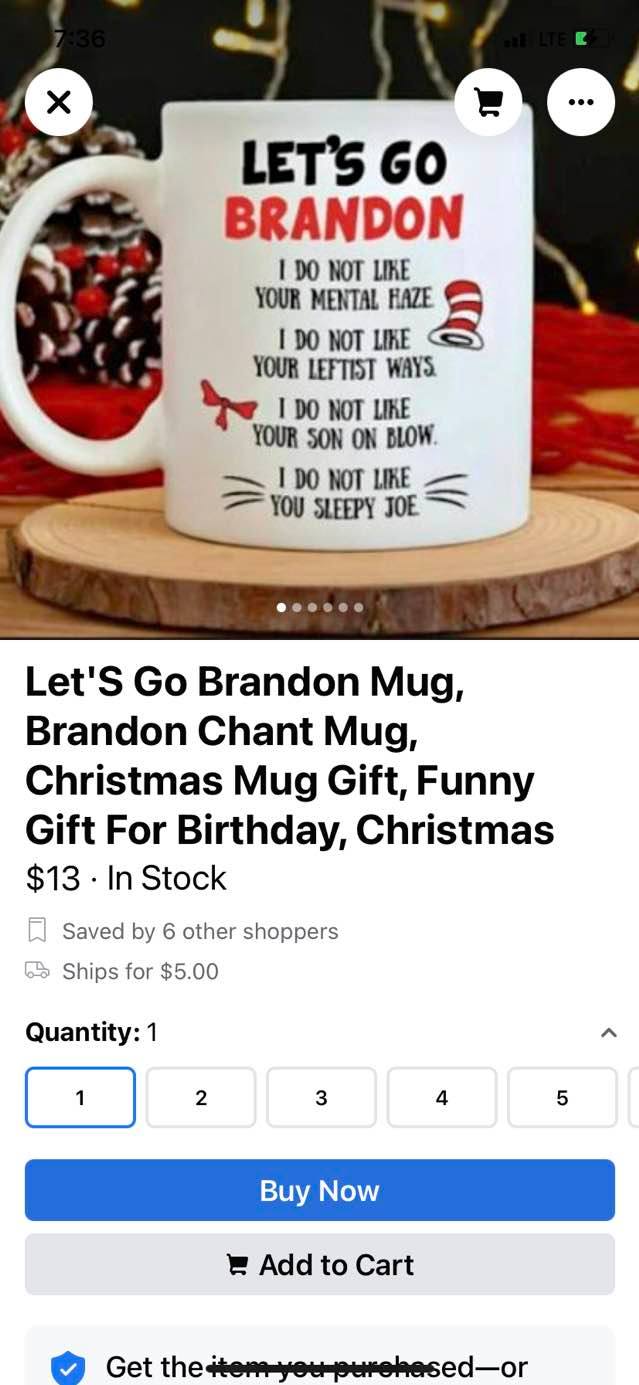Close the product listing
Viewport: 639px width, 1385px height.
tap(59, 102)
